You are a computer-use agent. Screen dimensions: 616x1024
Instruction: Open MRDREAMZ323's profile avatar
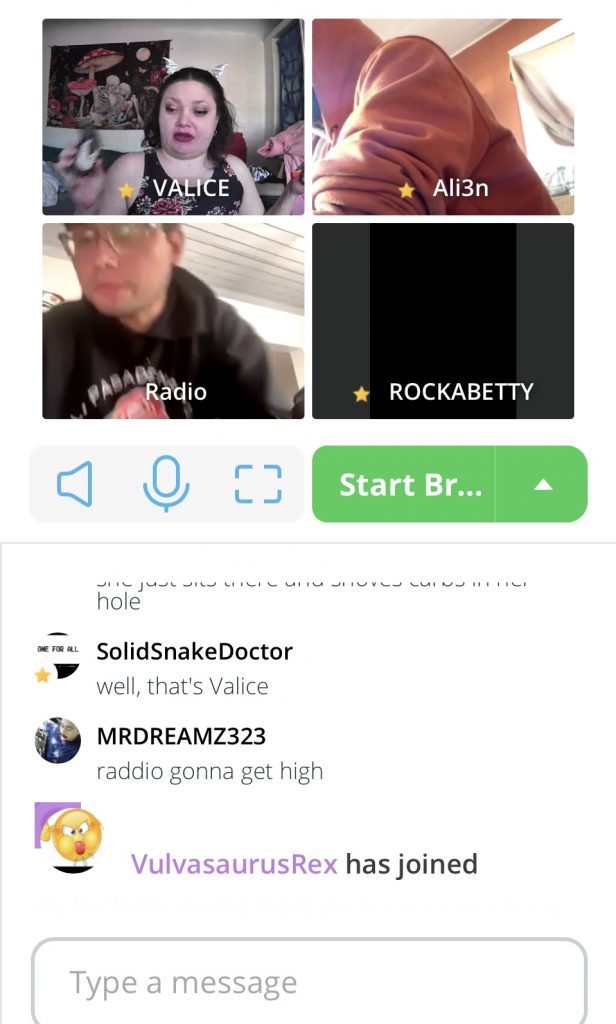click(57, 741)
